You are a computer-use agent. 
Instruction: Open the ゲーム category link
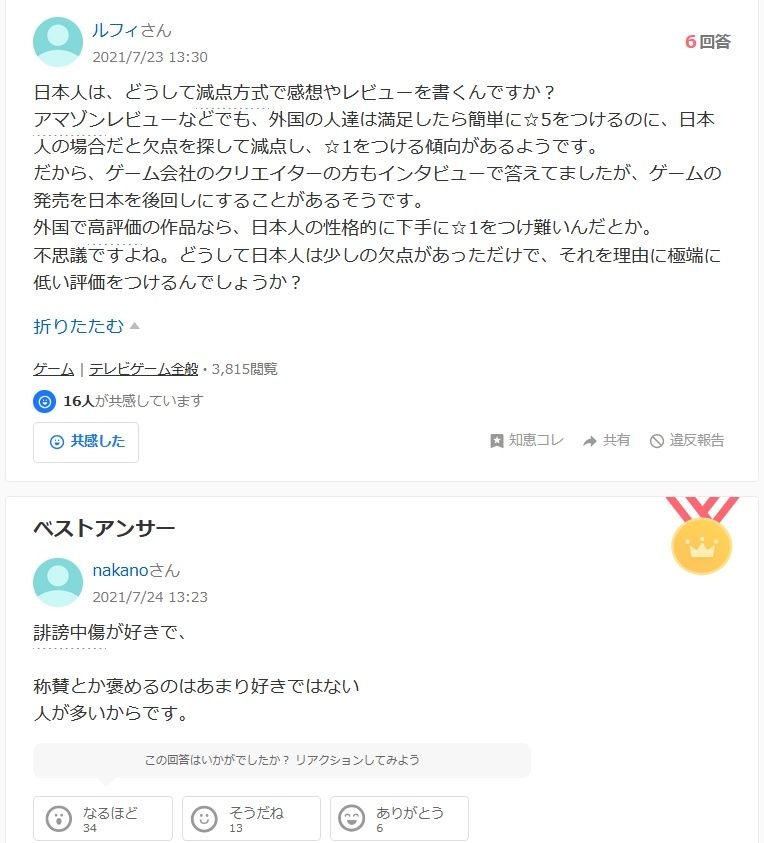tap(53, 369)
